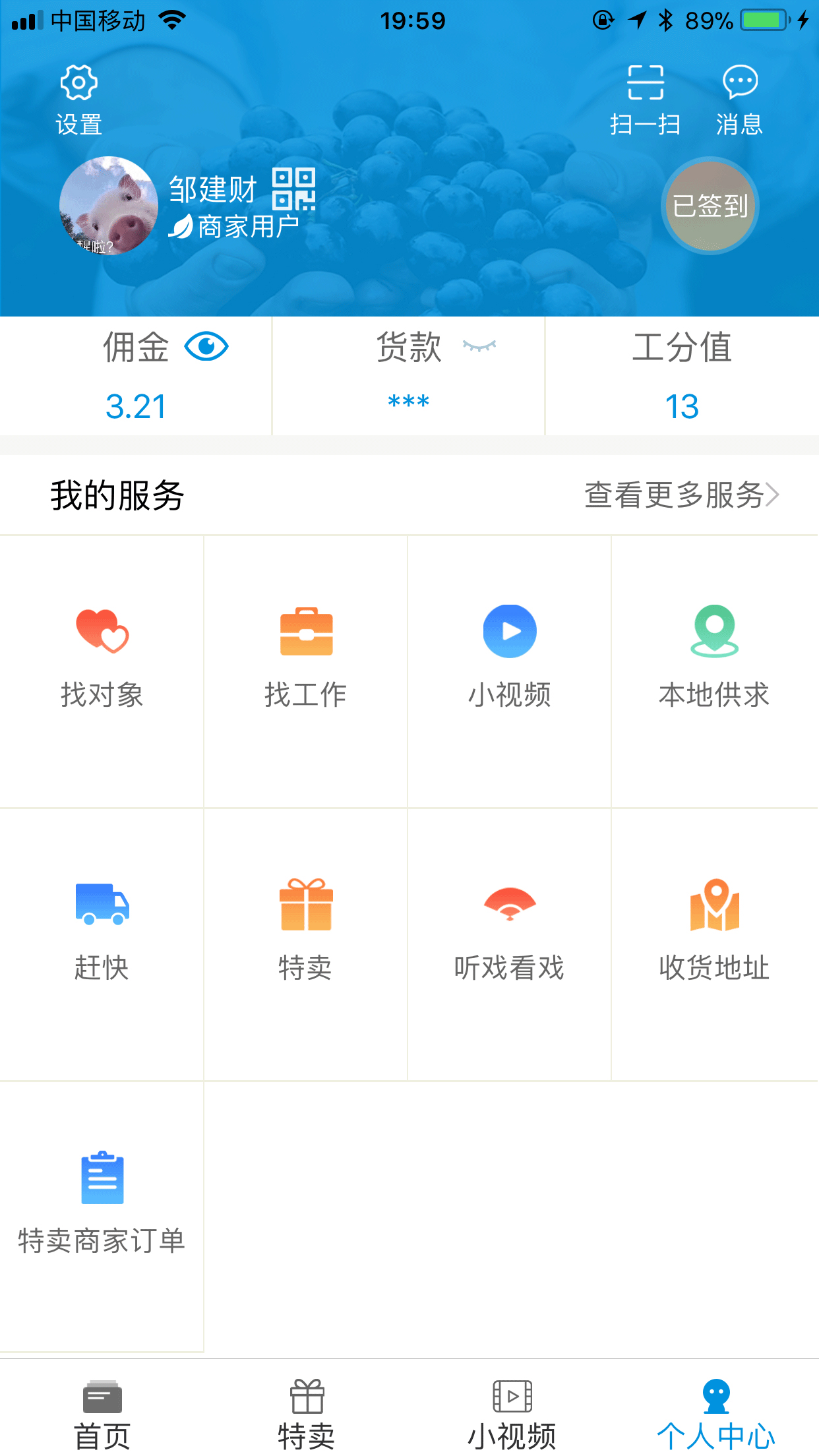Open 查看更多服务 link

(x=682, y=495)
